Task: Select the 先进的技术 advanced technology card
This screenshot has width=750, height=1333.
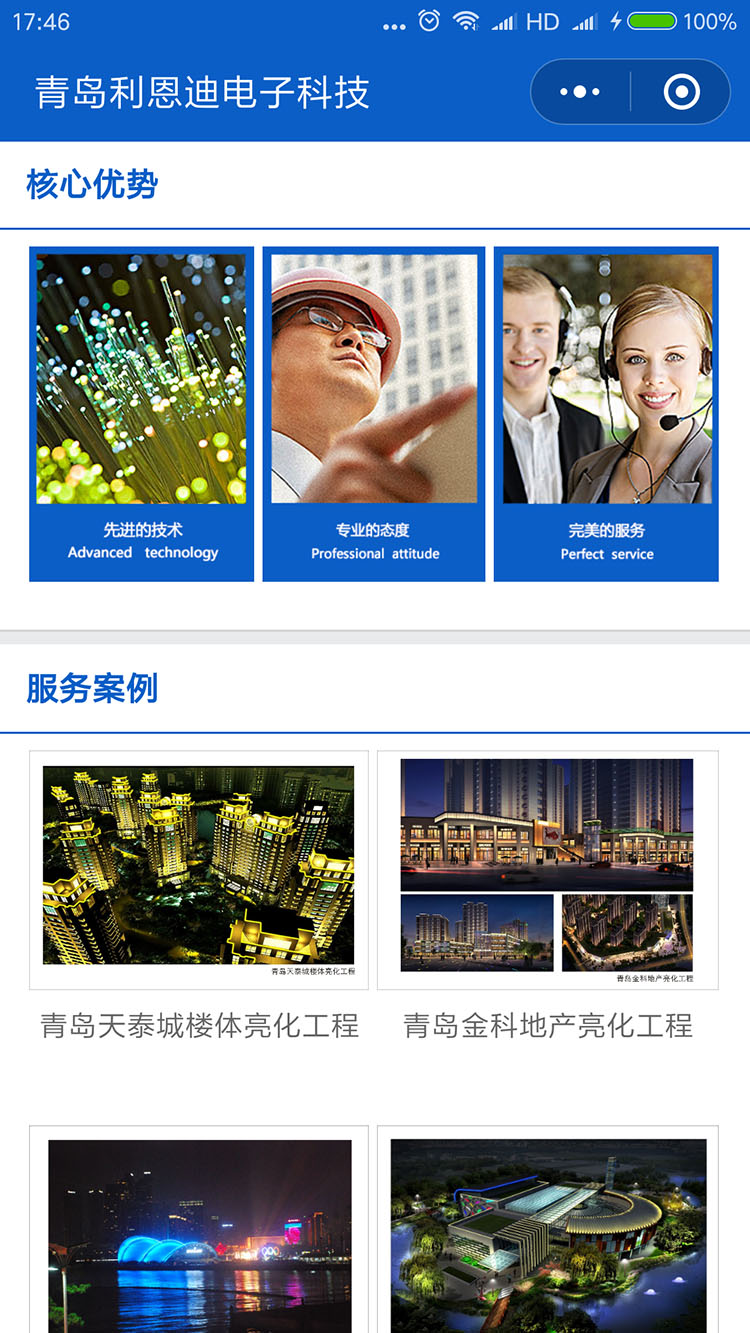Action: 140,413
